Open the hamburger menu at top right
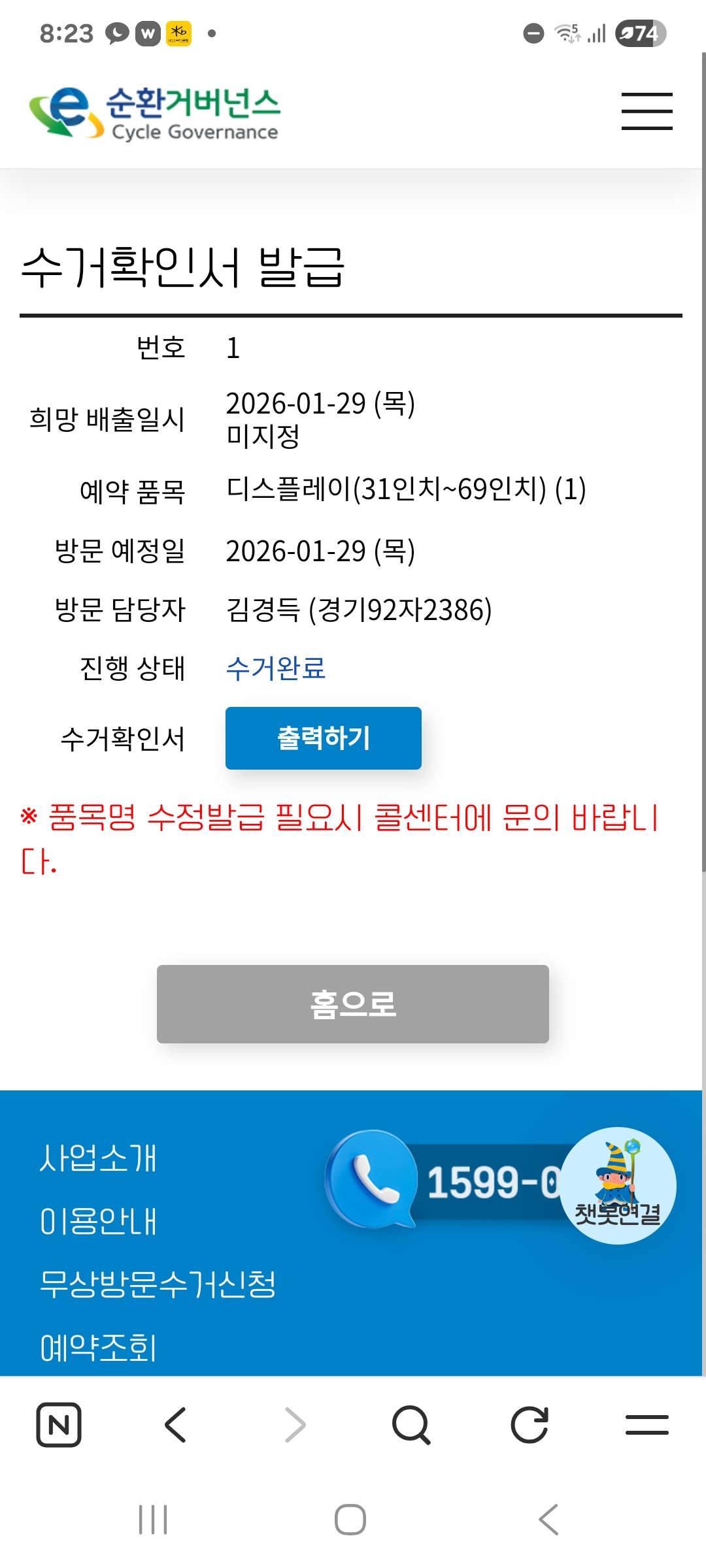 pos(647,111)
